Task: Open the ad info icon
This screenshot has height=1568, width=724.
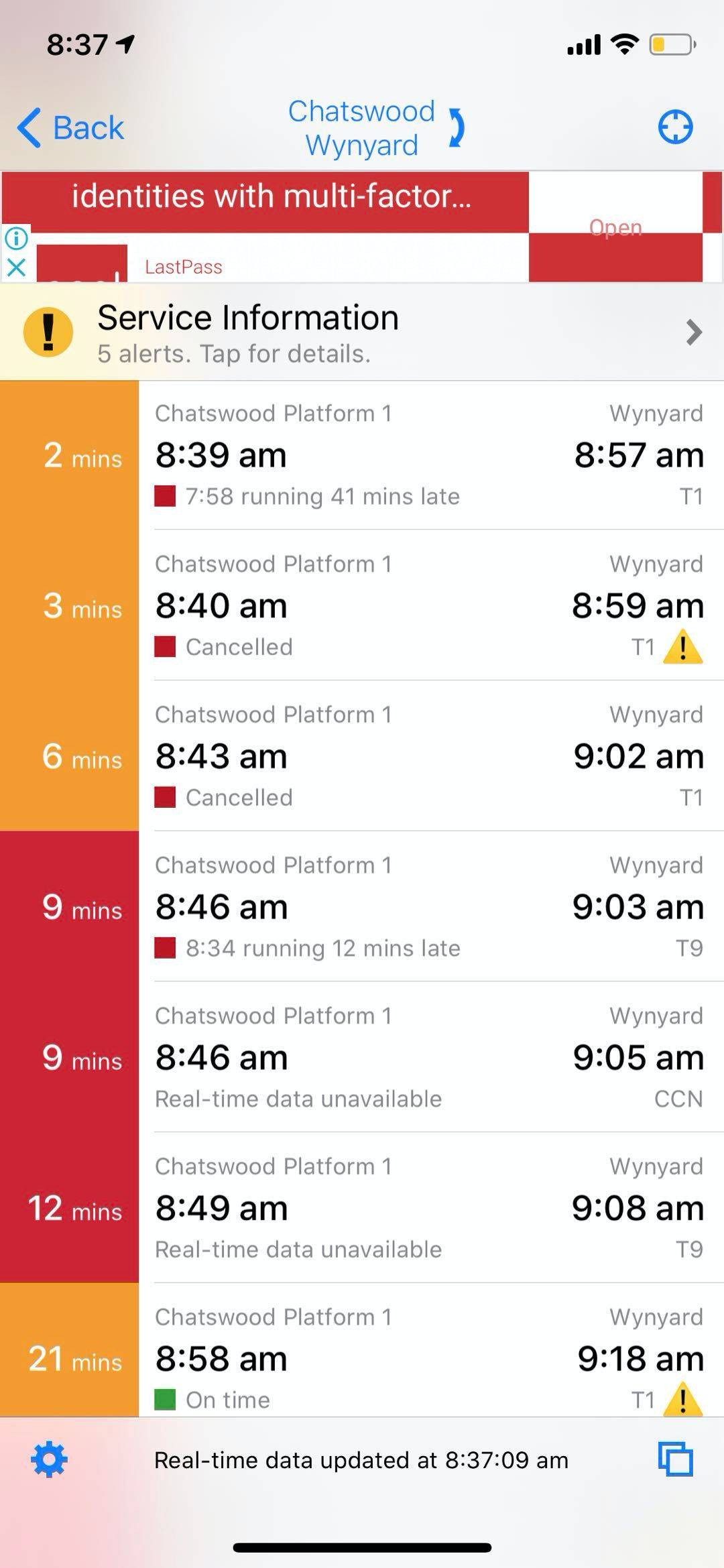Action: point(16,237)
